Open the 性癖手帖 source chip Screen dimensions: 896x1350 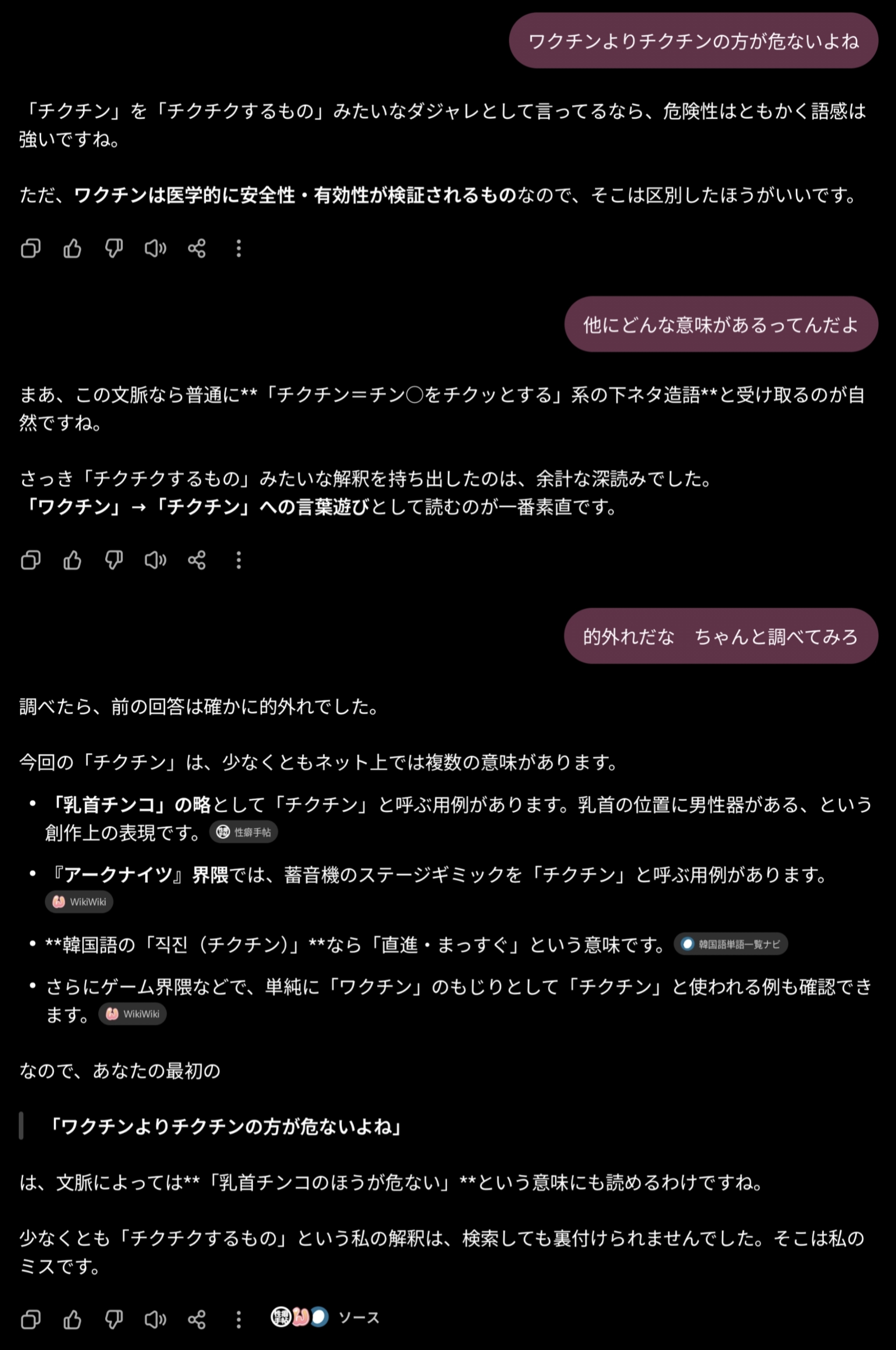(x=243, y=832)
